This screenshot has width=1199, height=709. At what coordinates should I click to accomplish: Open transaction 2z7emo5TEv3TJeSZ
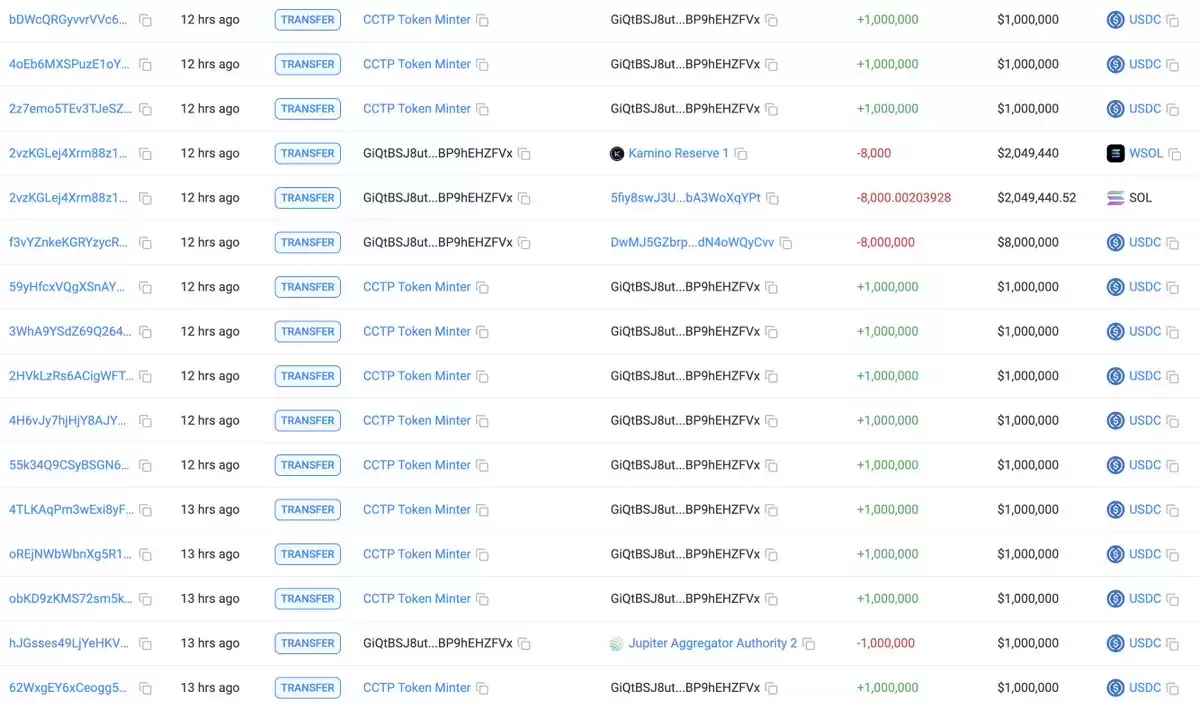68,109
